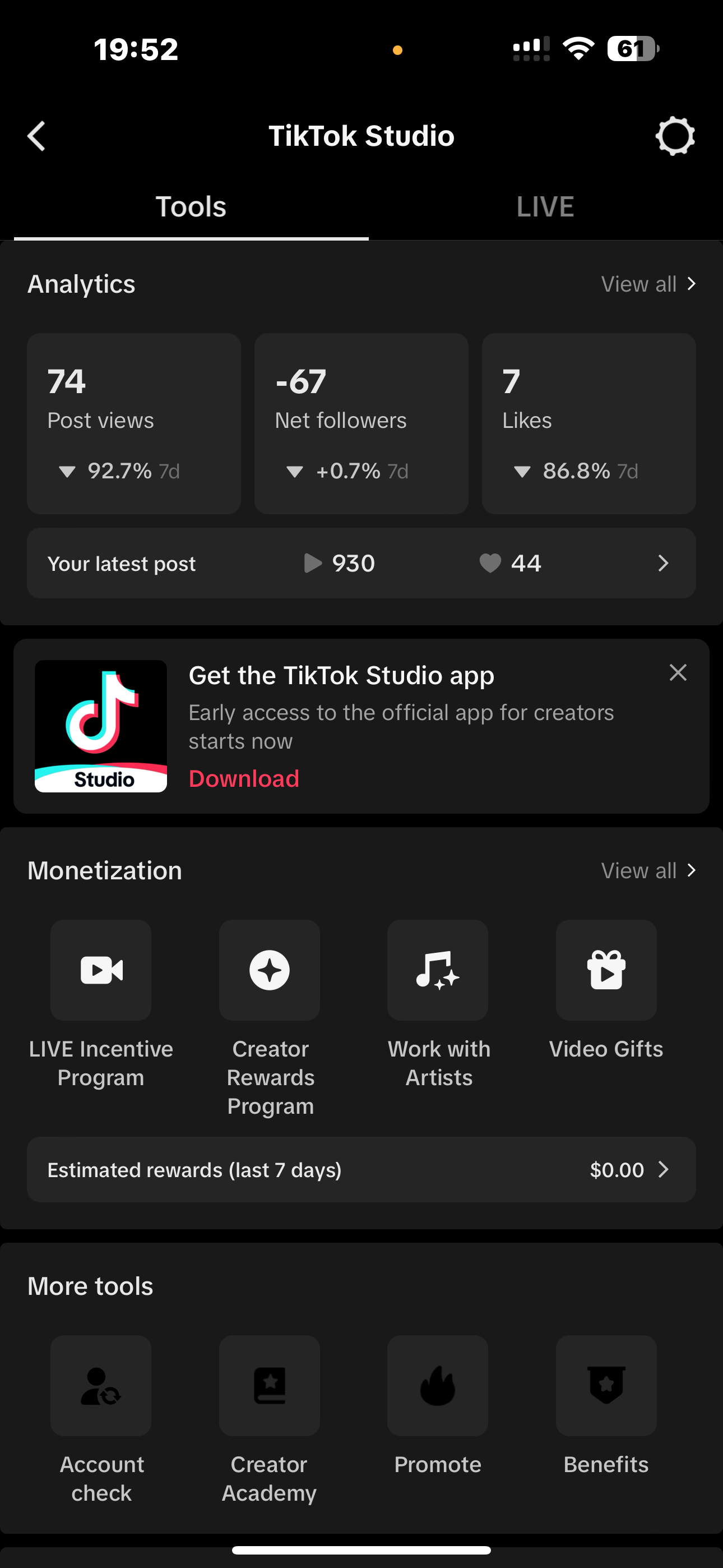723x1568 pixels.
Task: Open Account check tool
Action: point(101,1421)
